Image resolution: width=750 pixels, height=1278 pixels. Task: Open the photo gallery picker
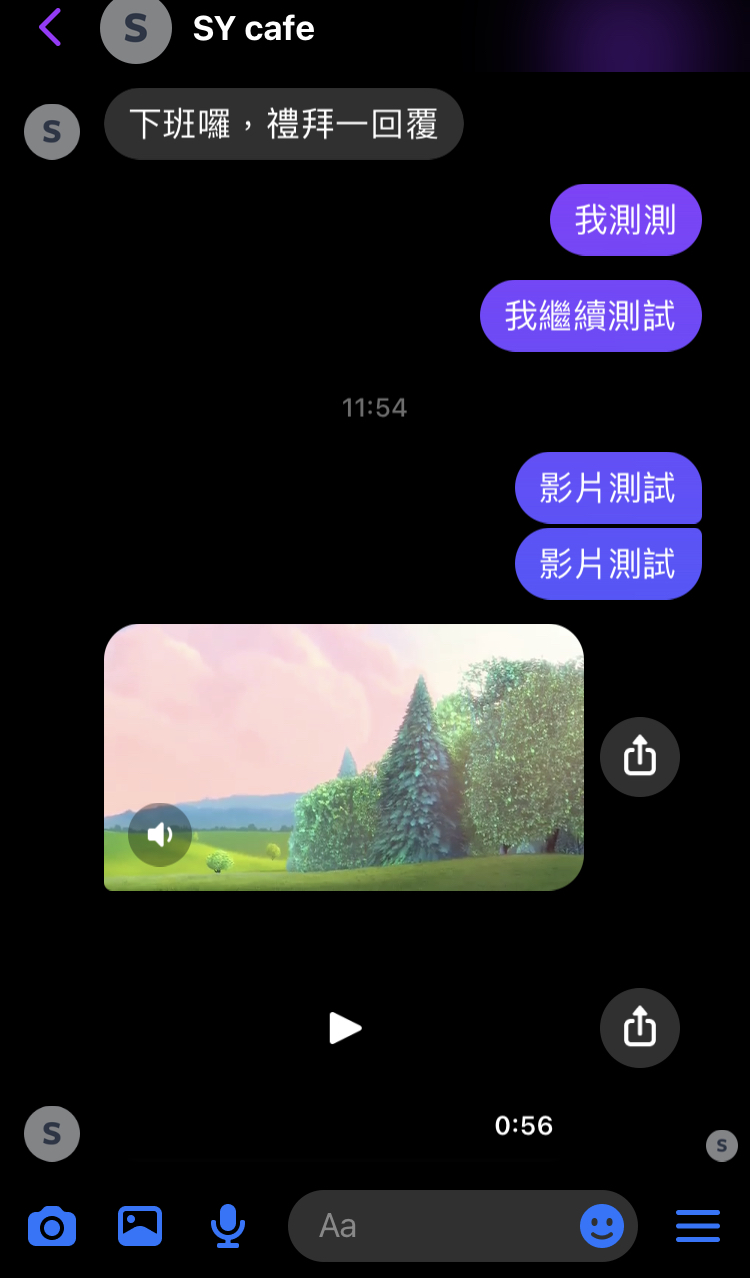coord(140,1226)
